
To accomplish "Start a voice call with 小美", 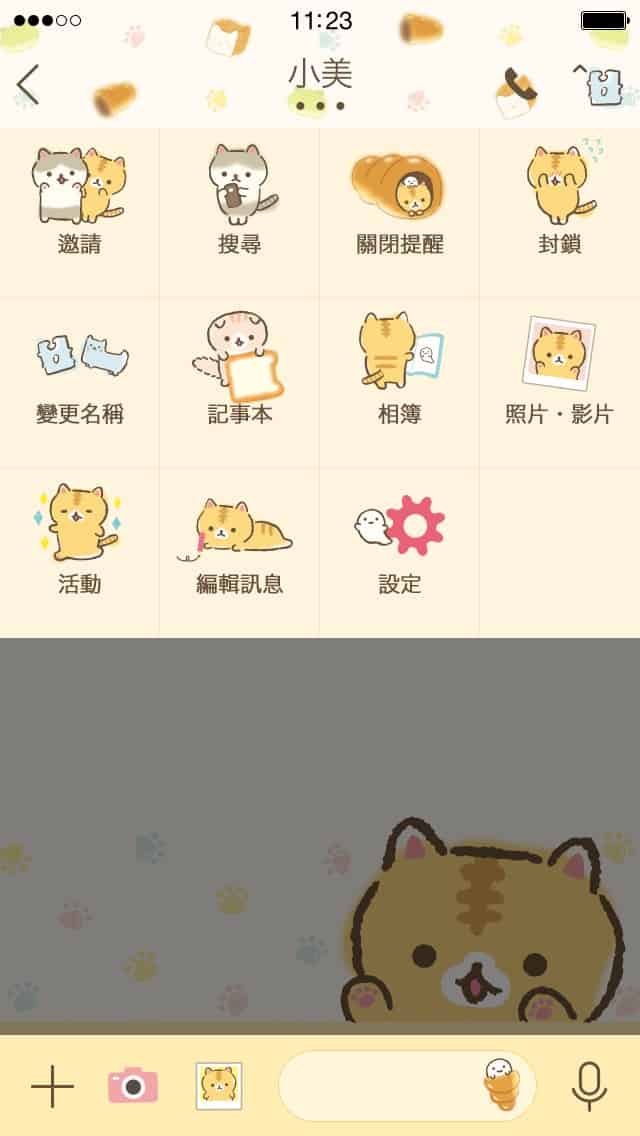I will 520,88.
